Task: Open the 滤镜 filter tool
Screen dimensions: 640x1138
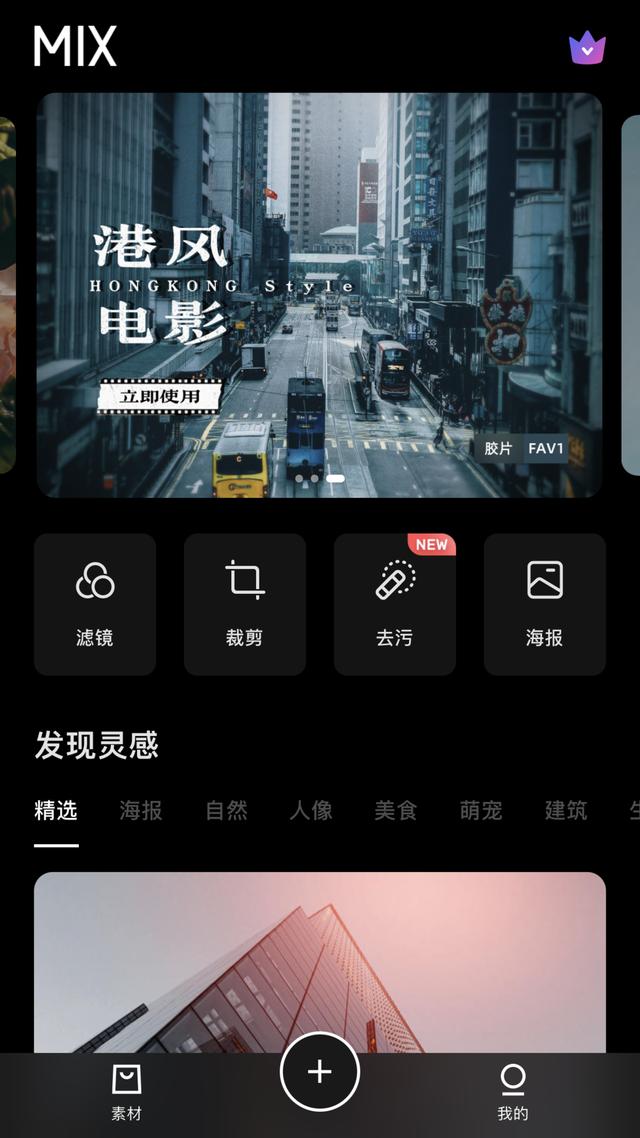Action: 95,604
